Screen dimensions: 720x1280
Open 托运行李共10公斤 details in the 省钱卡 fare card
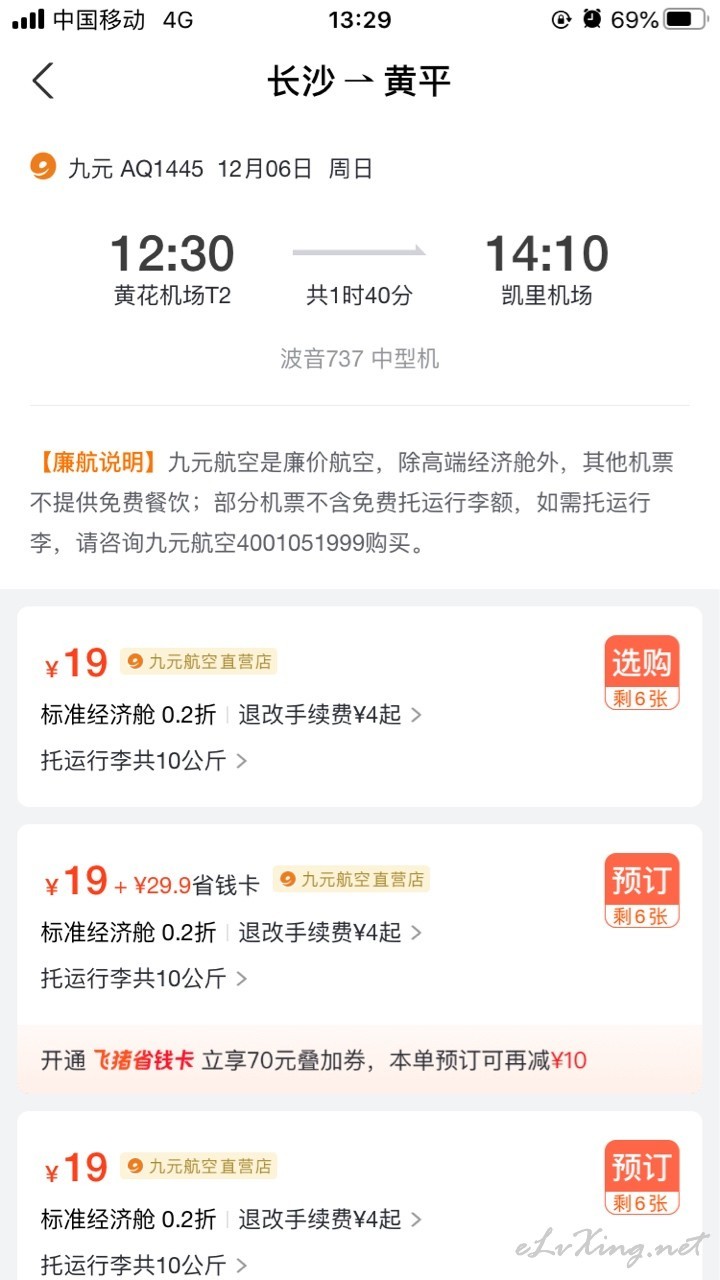pyautogui.click(x=144, y=978)
